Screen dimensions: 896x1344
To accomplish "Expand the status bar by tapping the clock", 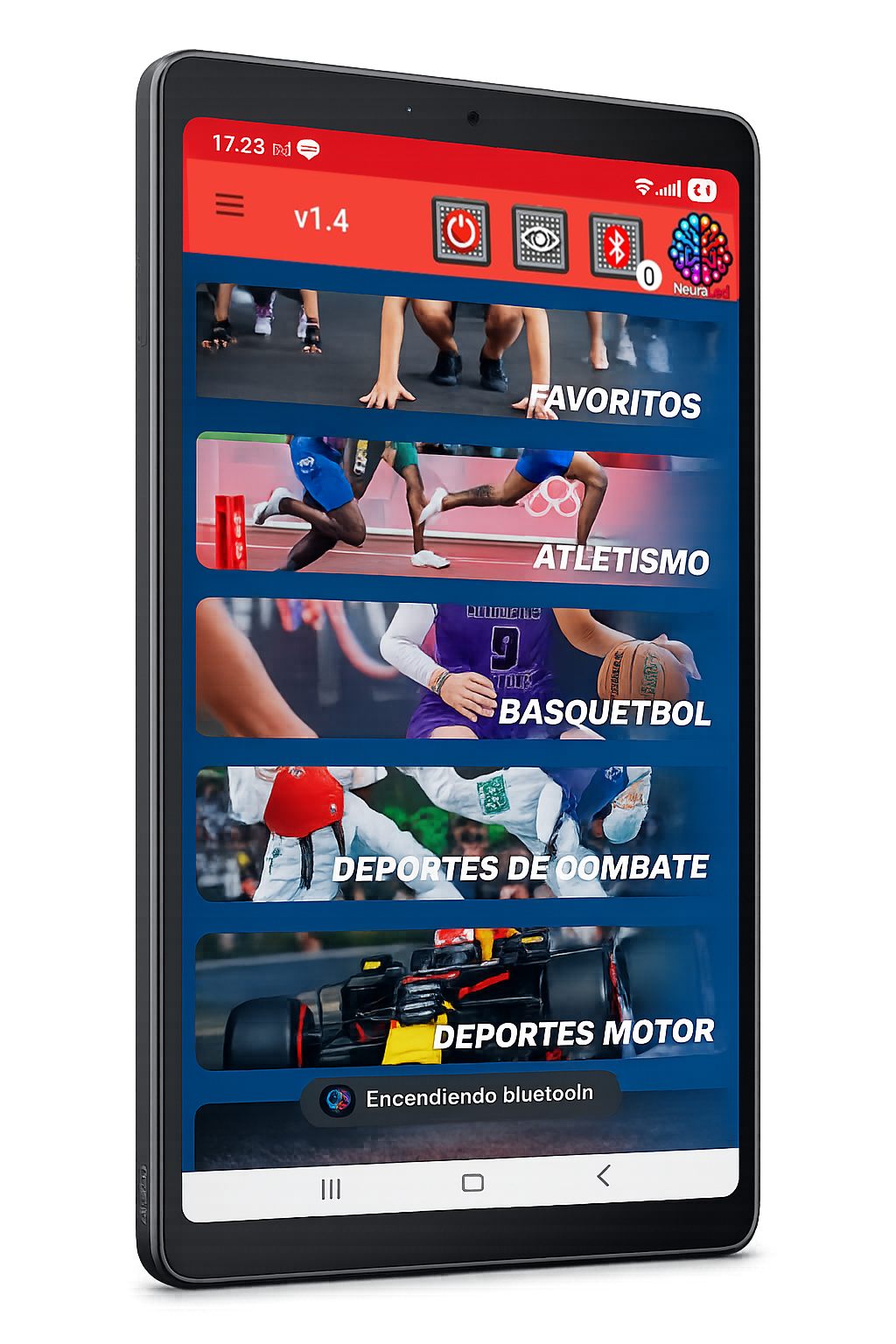I will [x=238, y=146].
